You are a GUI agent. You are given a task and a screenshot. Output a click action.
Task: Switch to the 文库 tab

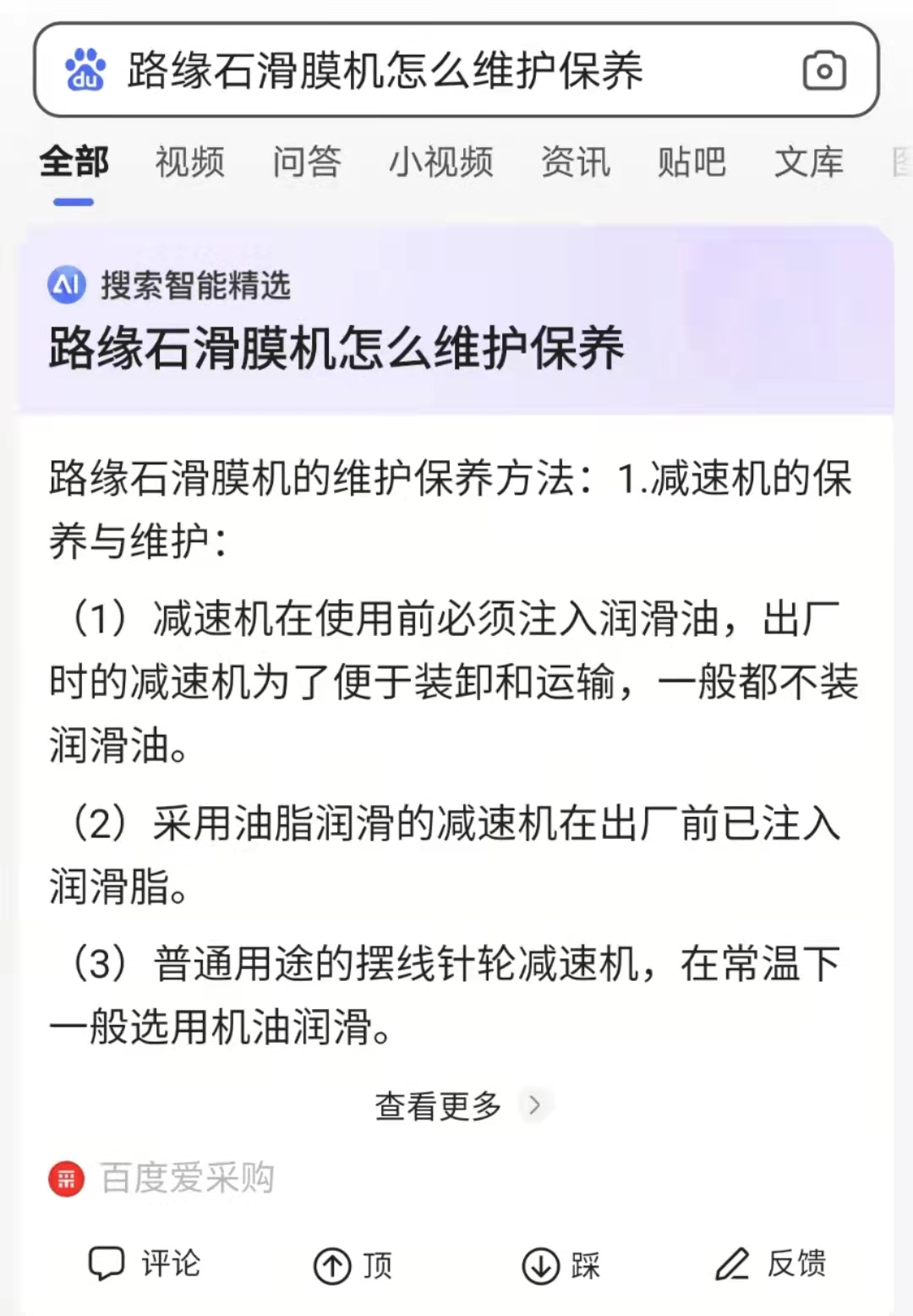(x=808, y=162)
